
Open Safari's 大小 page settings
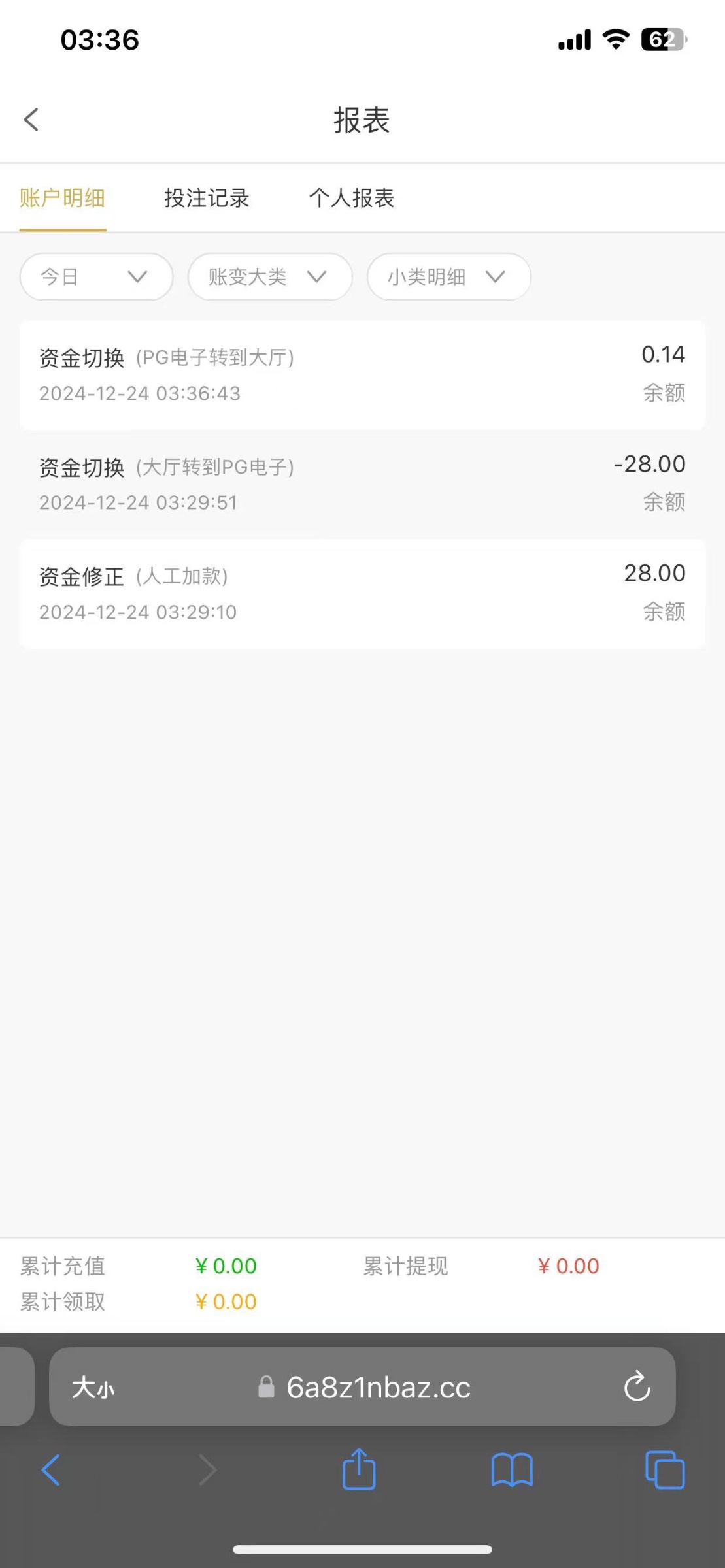coord(93,1387)
